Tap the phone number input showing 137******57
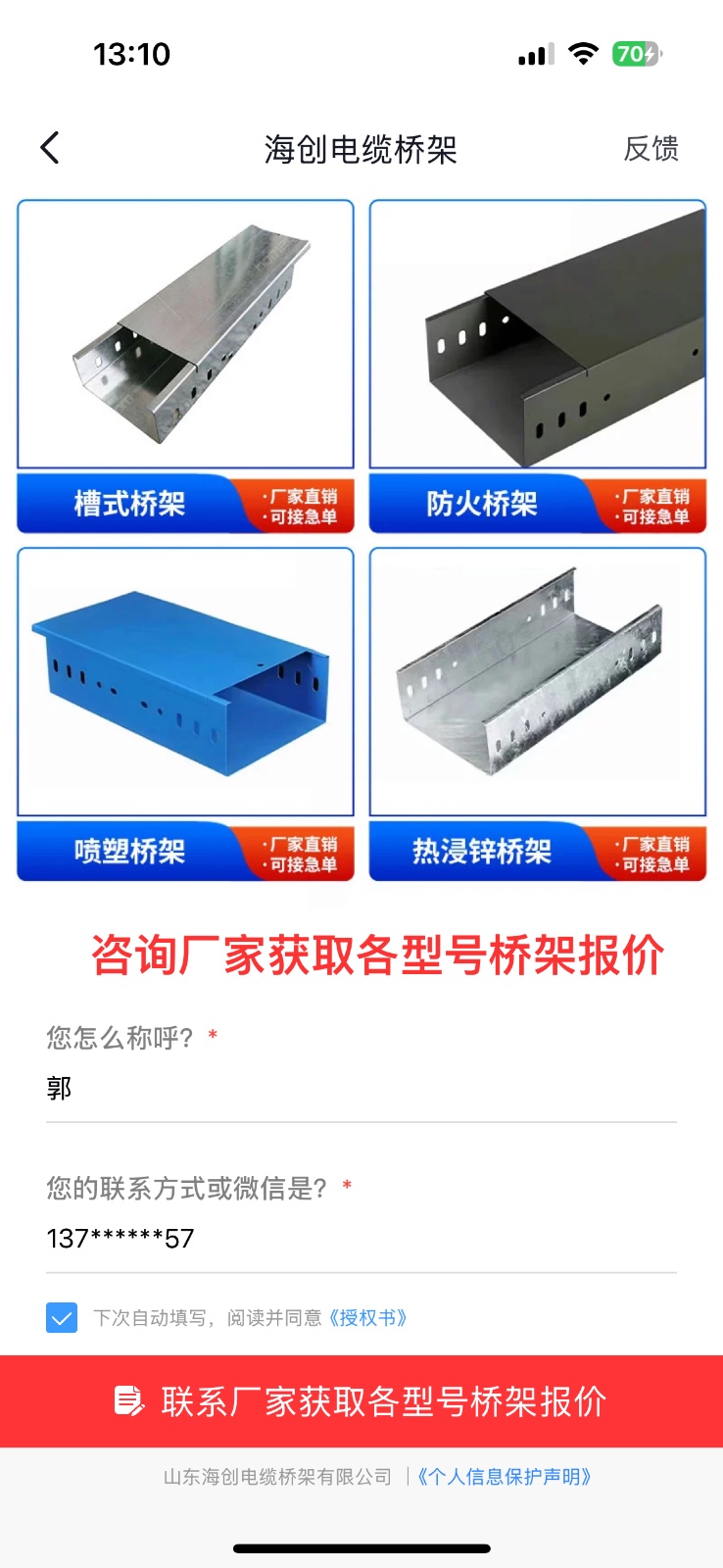 pyautogui.click(x=361, y=1238)
